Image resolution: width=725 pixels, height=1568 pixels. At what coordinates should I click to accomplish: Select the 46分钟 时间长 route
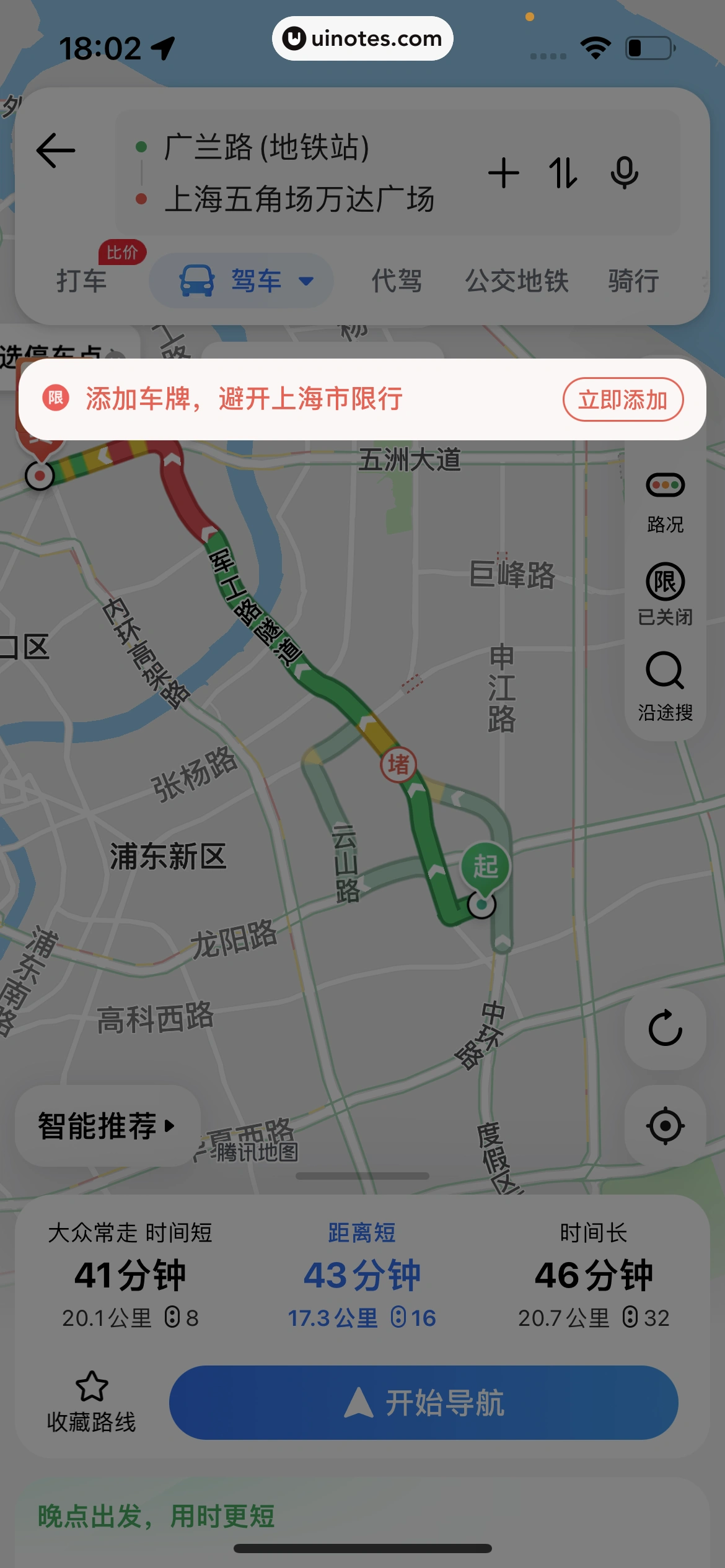[594, 1276]
